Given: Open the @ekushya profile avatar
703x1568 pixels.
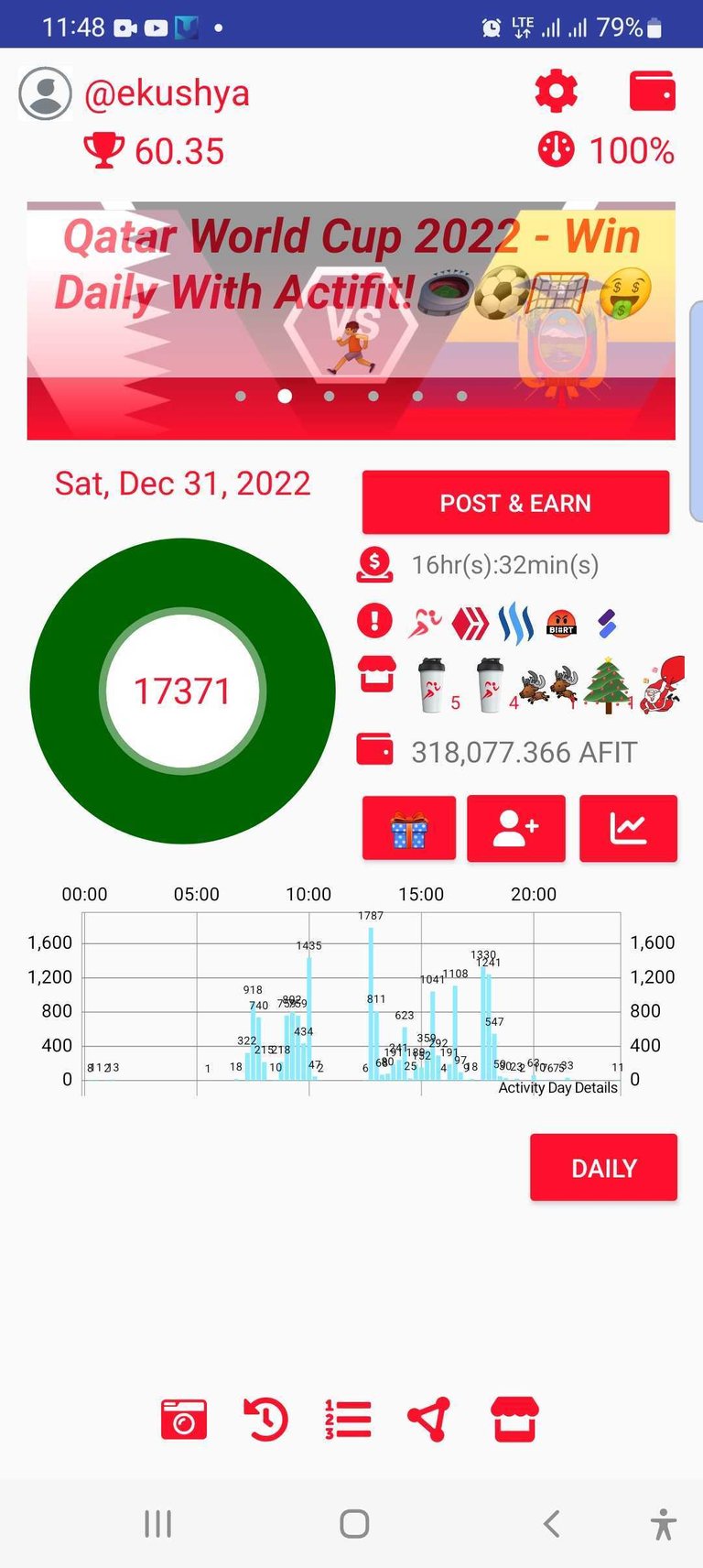Looking at the screenshot, I should (45, 93).
